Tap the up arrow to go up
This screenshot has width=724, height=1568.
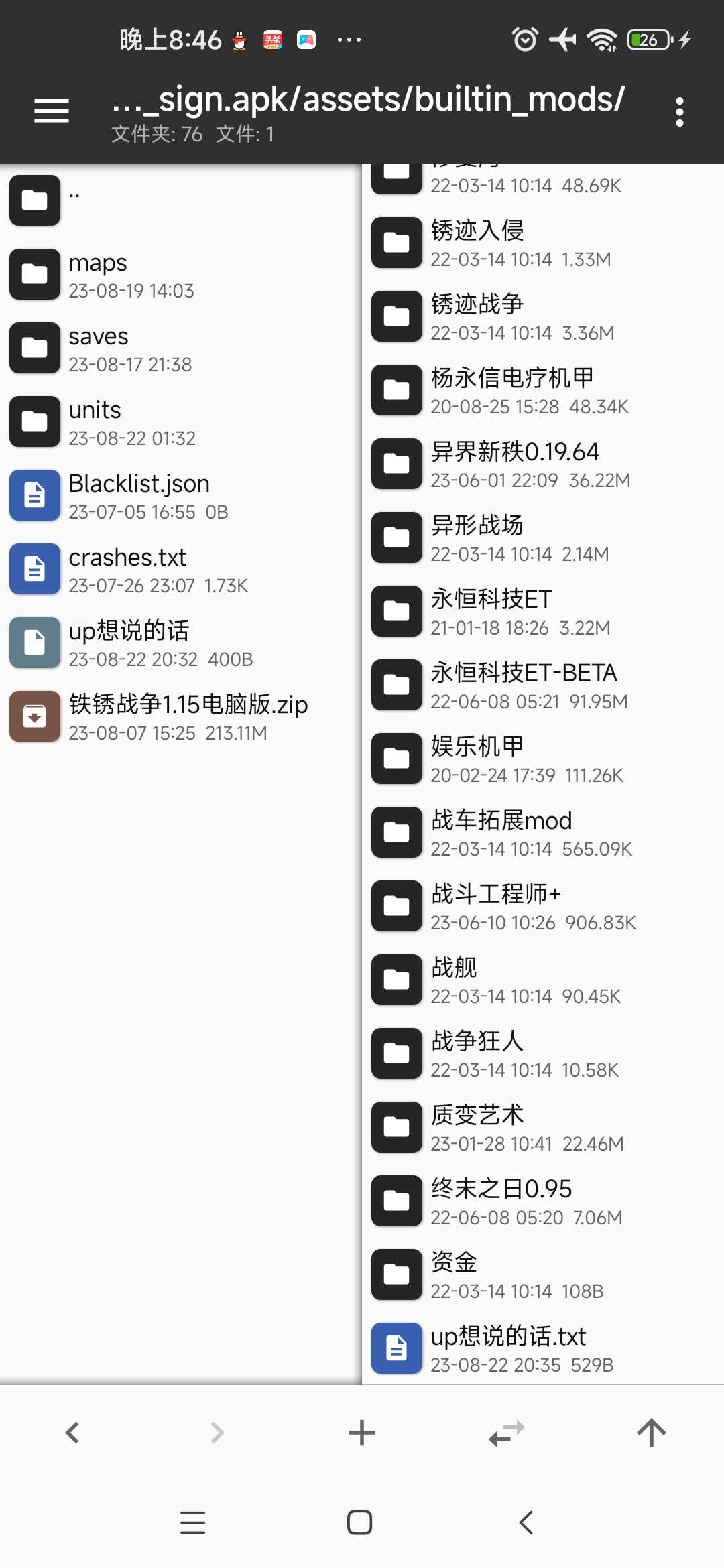(651, 1433)
